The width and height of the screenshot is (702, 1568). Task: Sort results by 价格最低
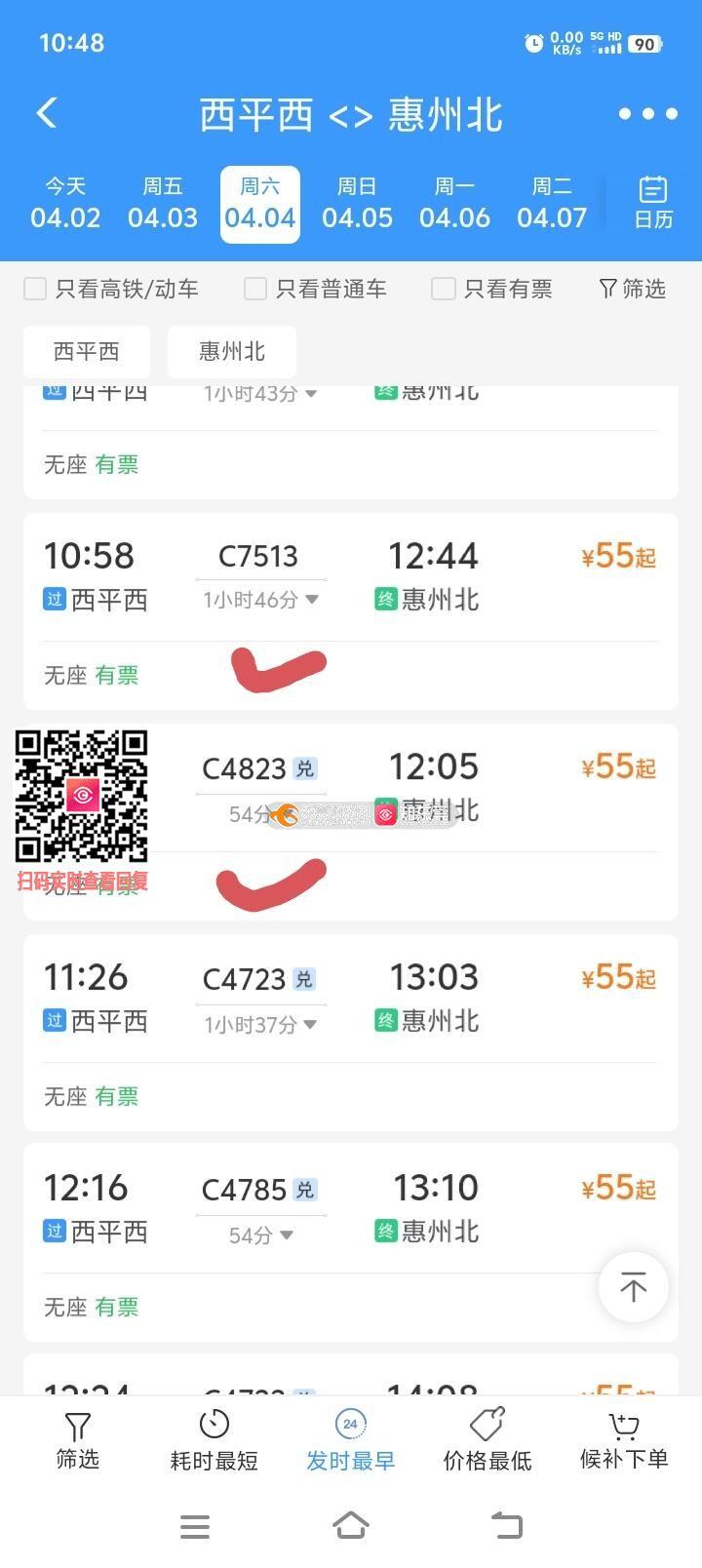[487, 1439]
